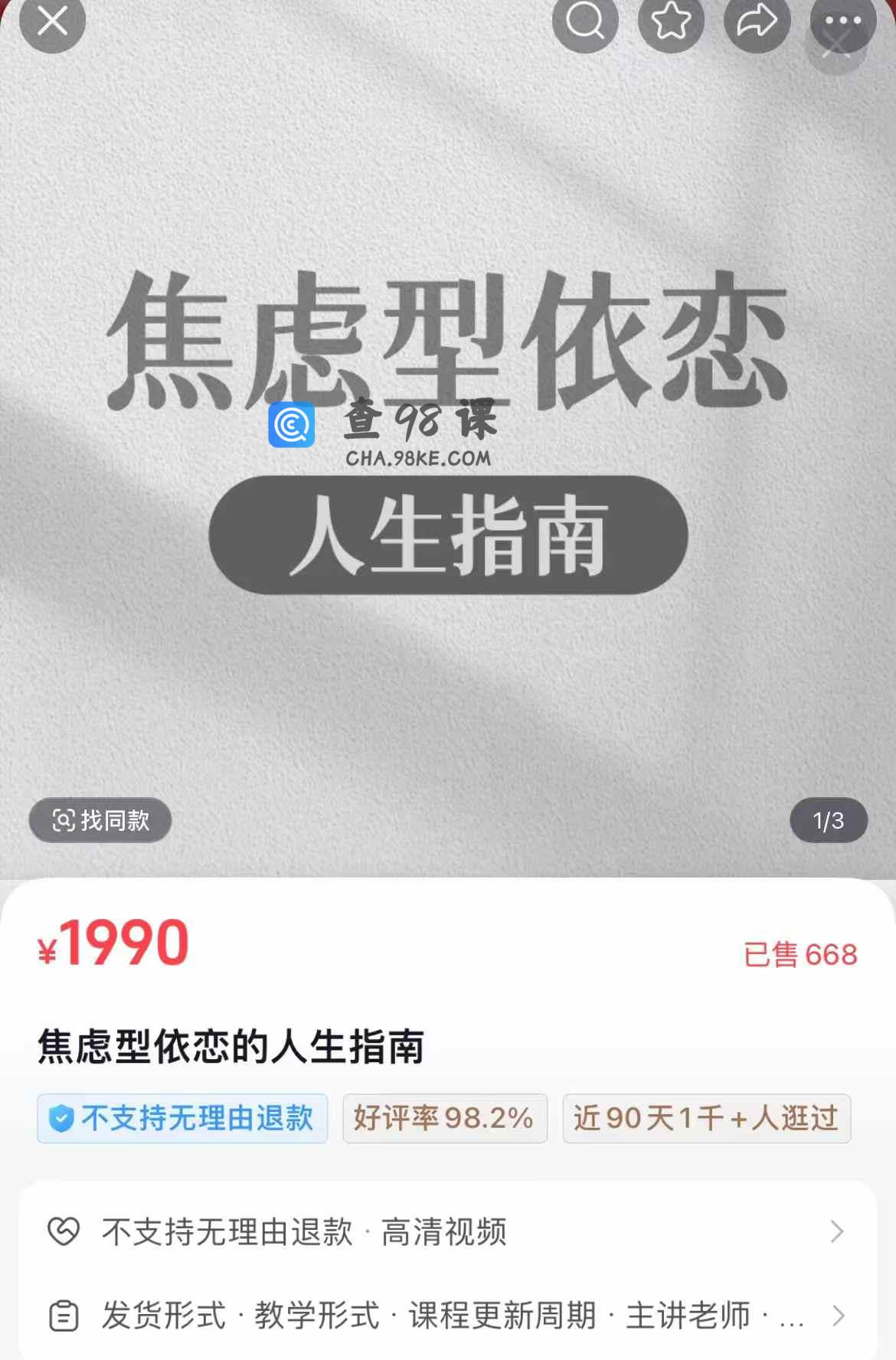Share this product
Viewport: 896px width, 1360px height.
coord(757,21)
